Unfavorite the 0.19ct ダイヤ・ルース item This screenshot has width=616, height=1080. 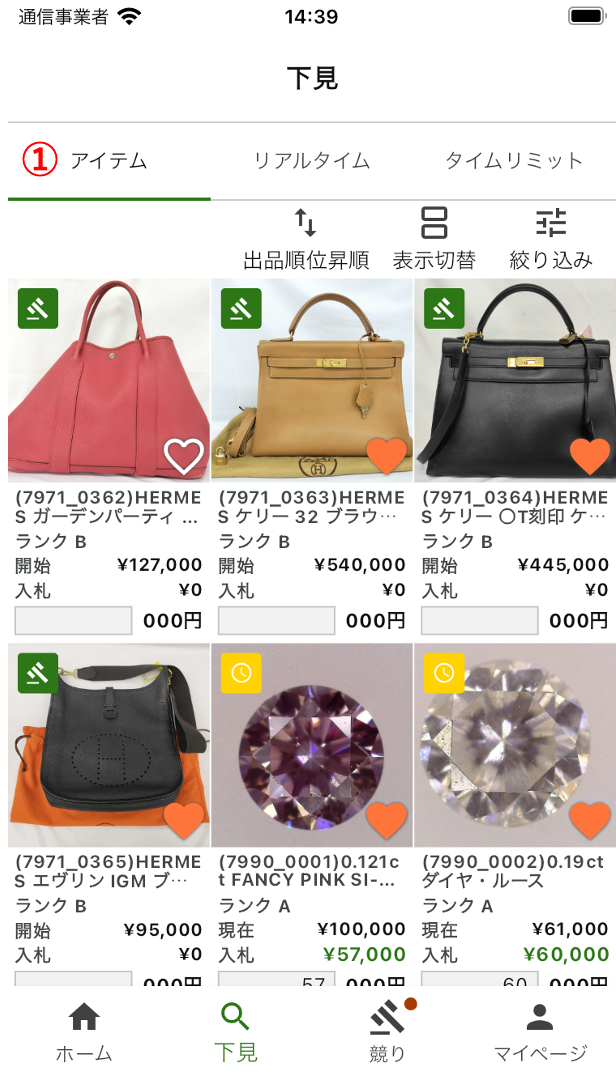(590, 821)
